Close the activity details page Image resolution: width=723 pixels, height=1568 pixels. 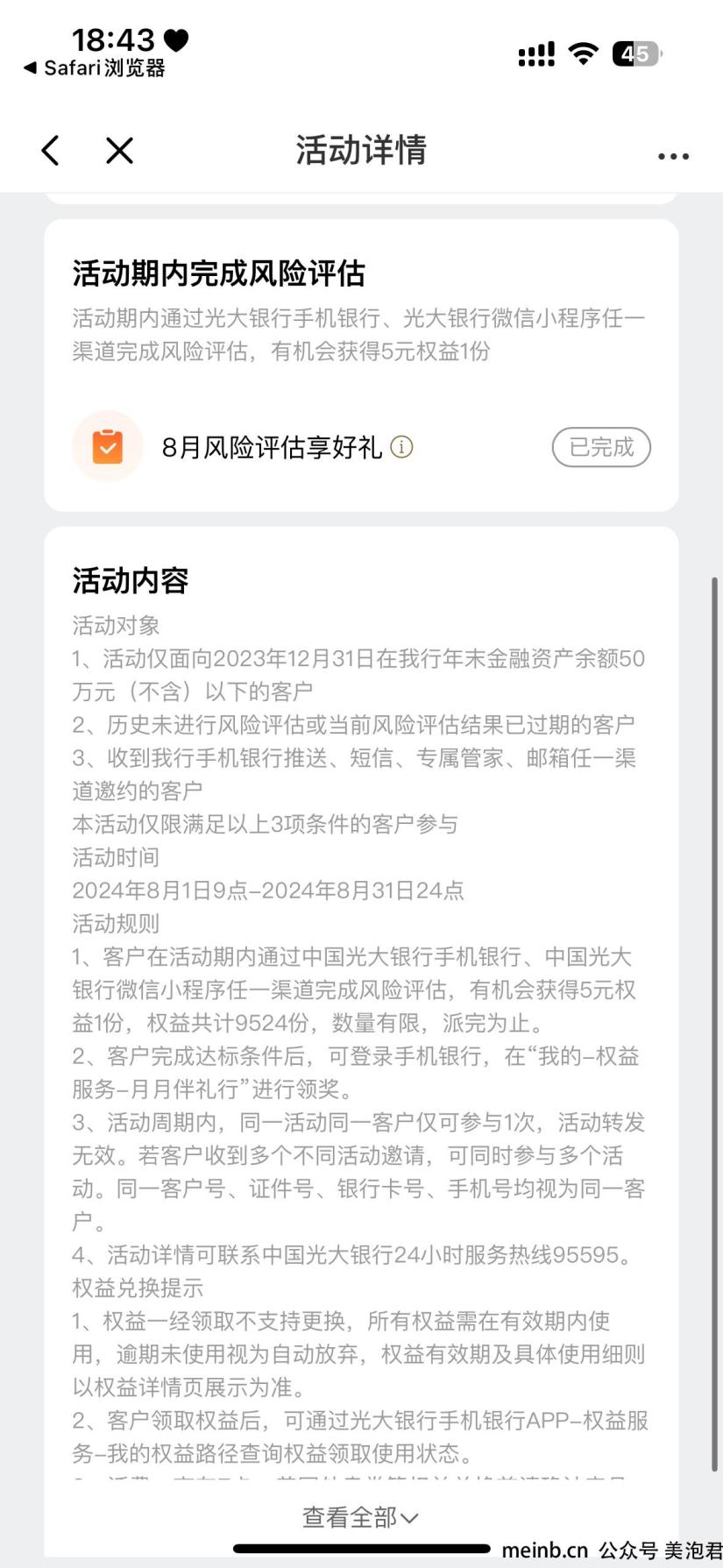click(x=119, y=151)
